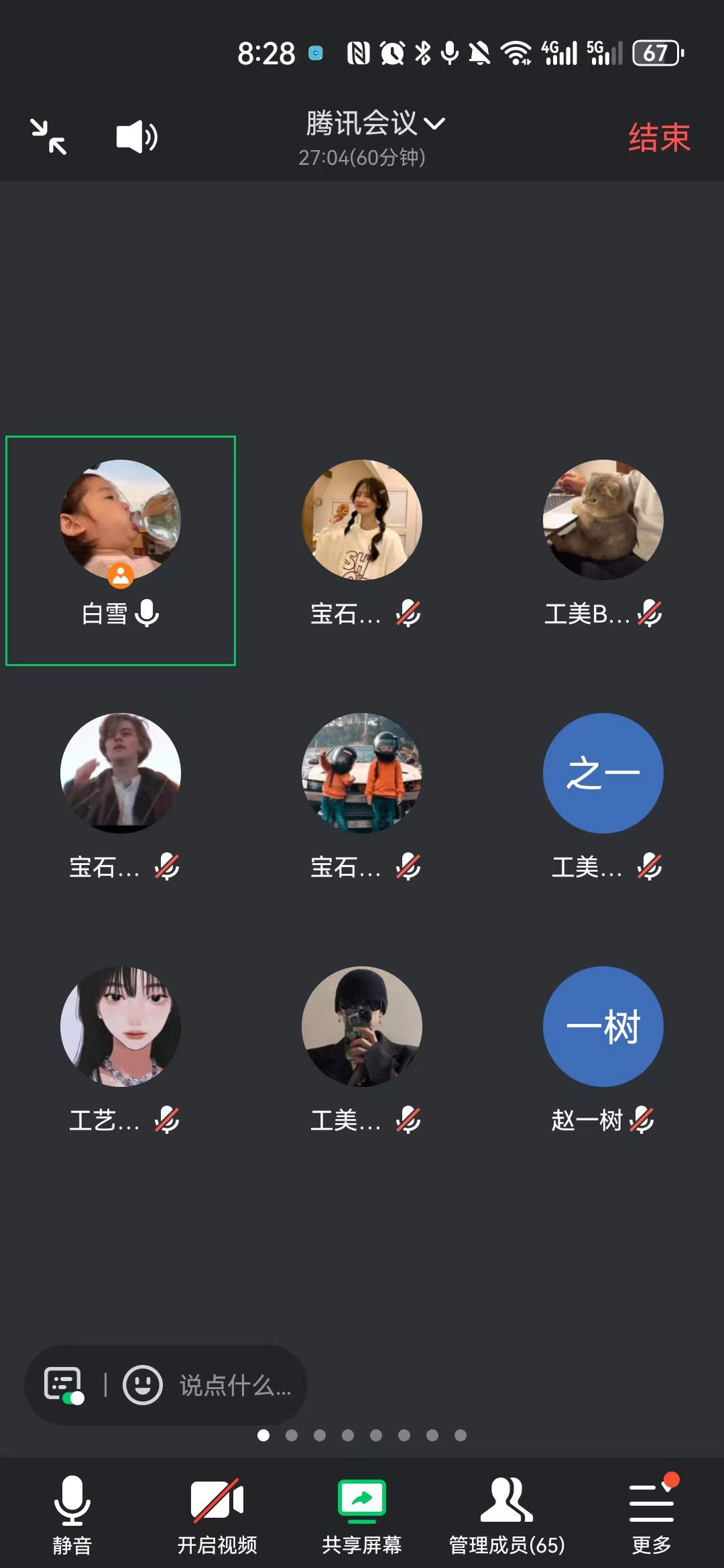Toggle the speaker audio output
The height and width of the screenshot is (1568, 724).
[137, 137]
